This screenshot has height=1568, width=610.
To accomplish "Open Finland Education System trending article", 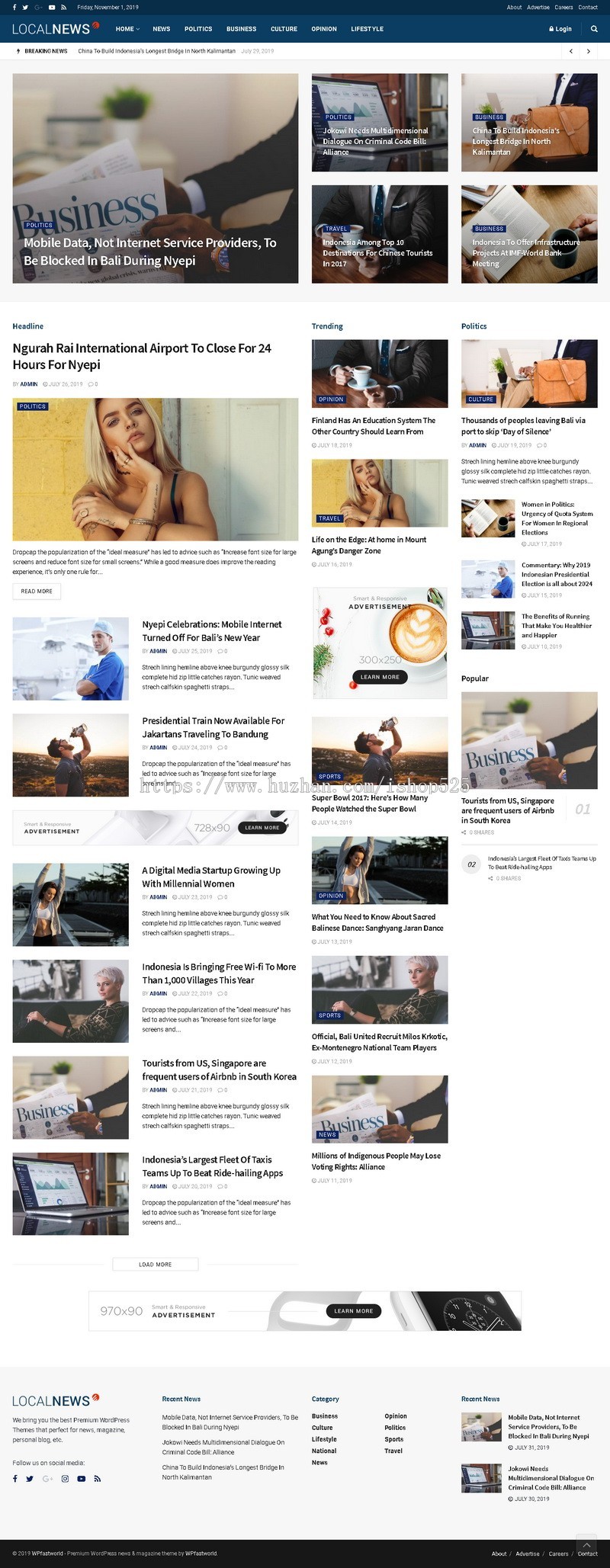I will click(x=373, y=425).
